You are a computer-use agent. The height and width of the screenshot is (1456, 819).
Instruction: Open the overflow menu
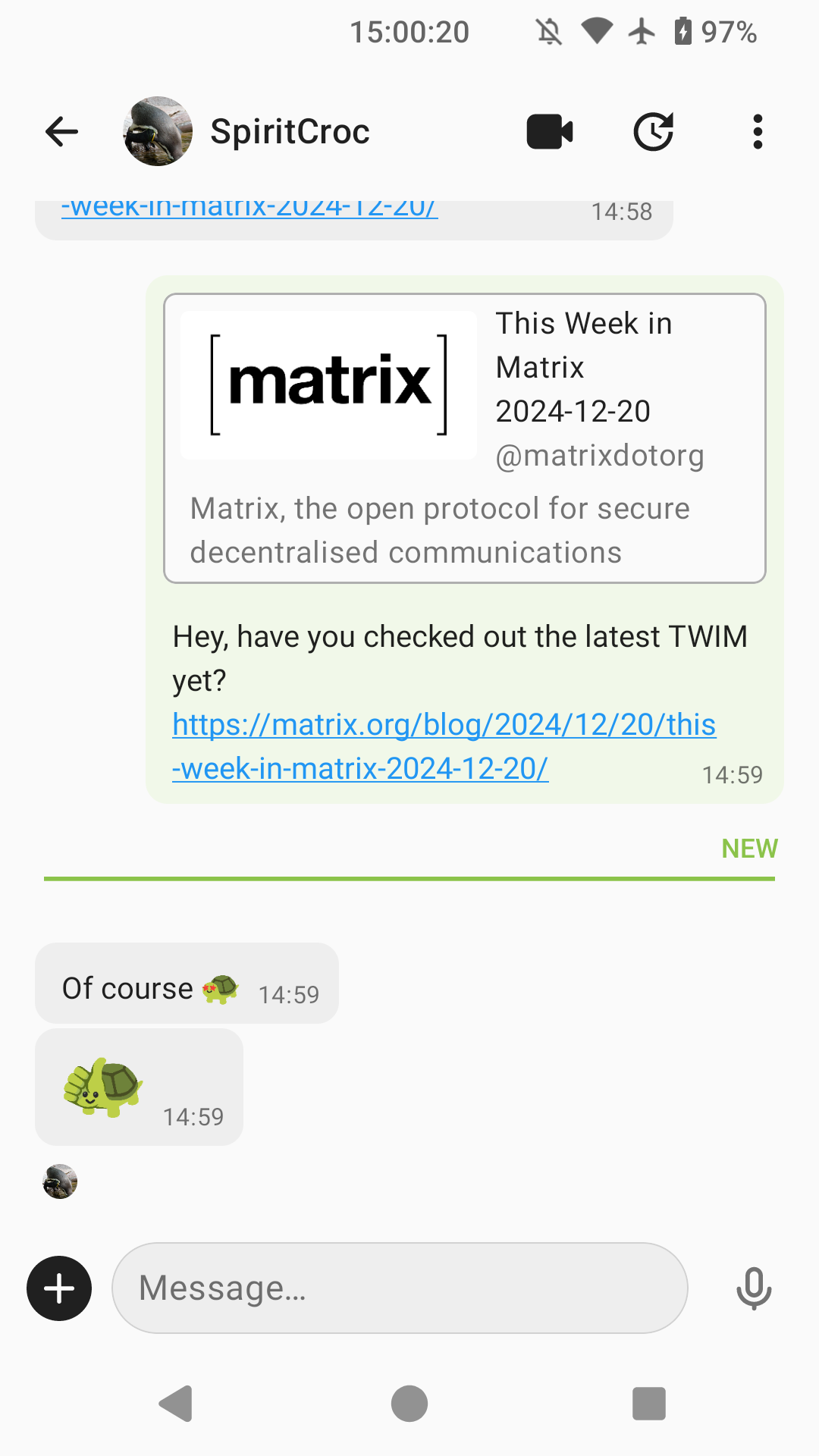point(757,132)
